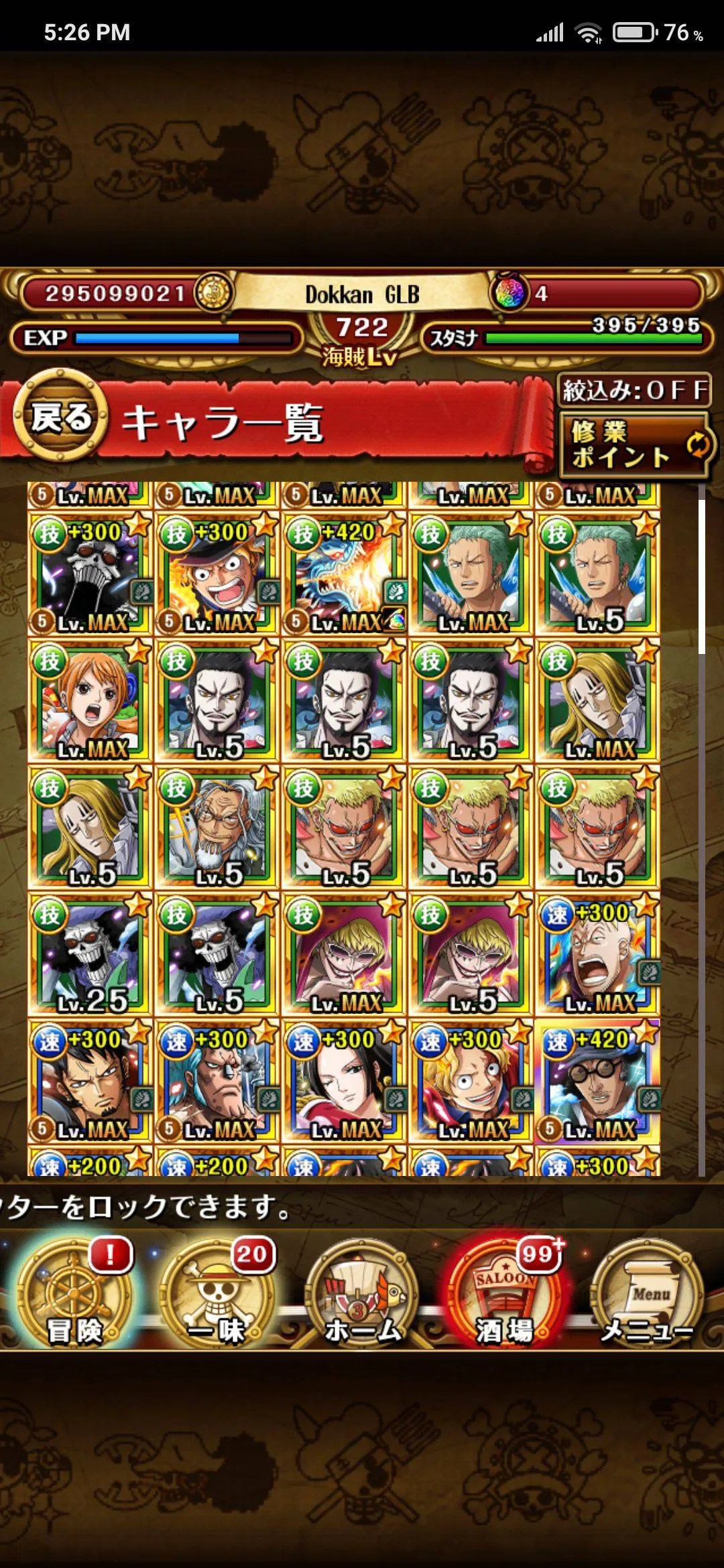Select the +420 dragon character
Image resolution: width=724 pixels, height=1568 pixels.
coord(345,574)
